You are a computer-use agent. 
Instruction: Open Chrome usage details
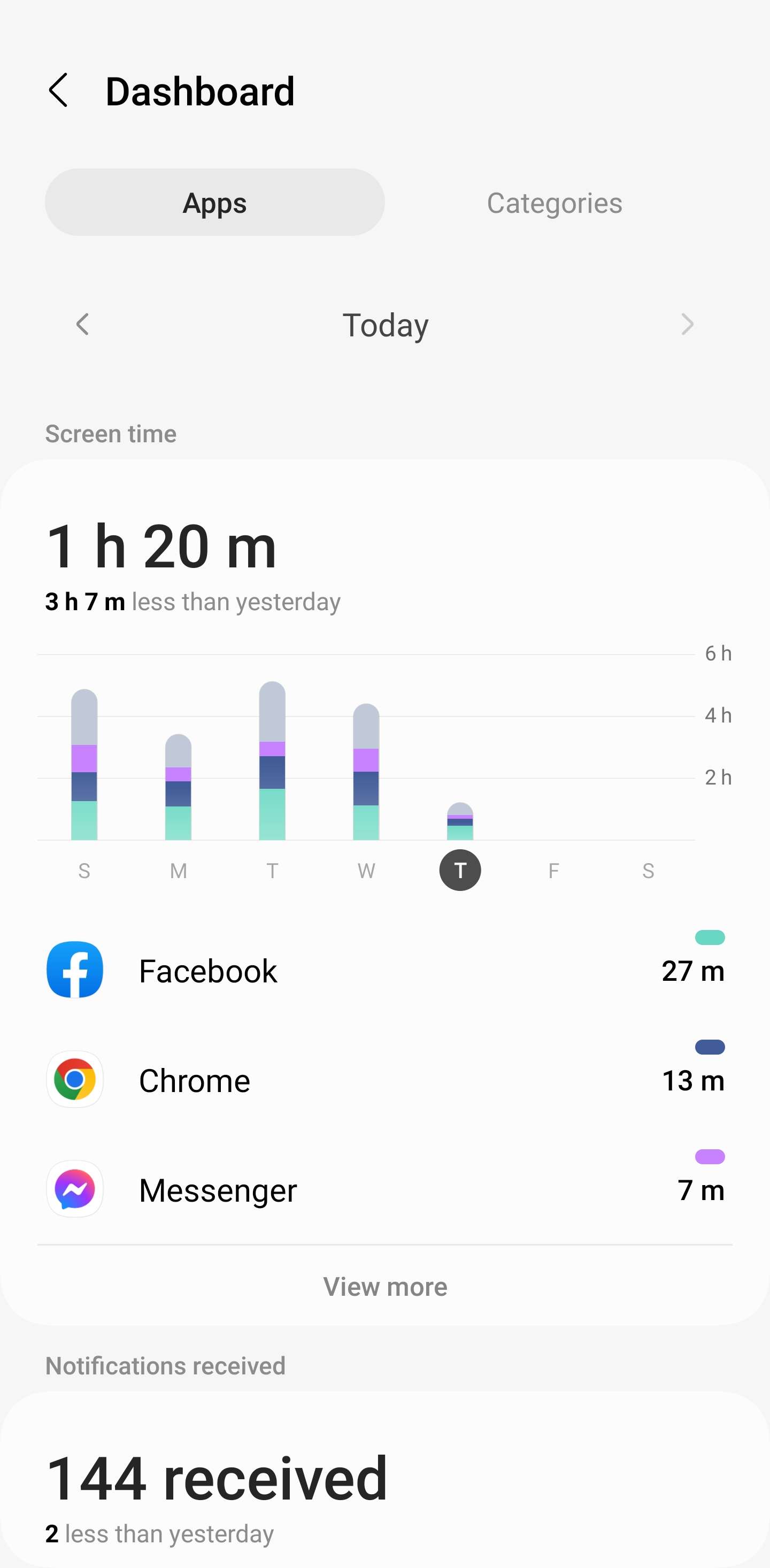pyautogui.click(x=384, y=1080)
